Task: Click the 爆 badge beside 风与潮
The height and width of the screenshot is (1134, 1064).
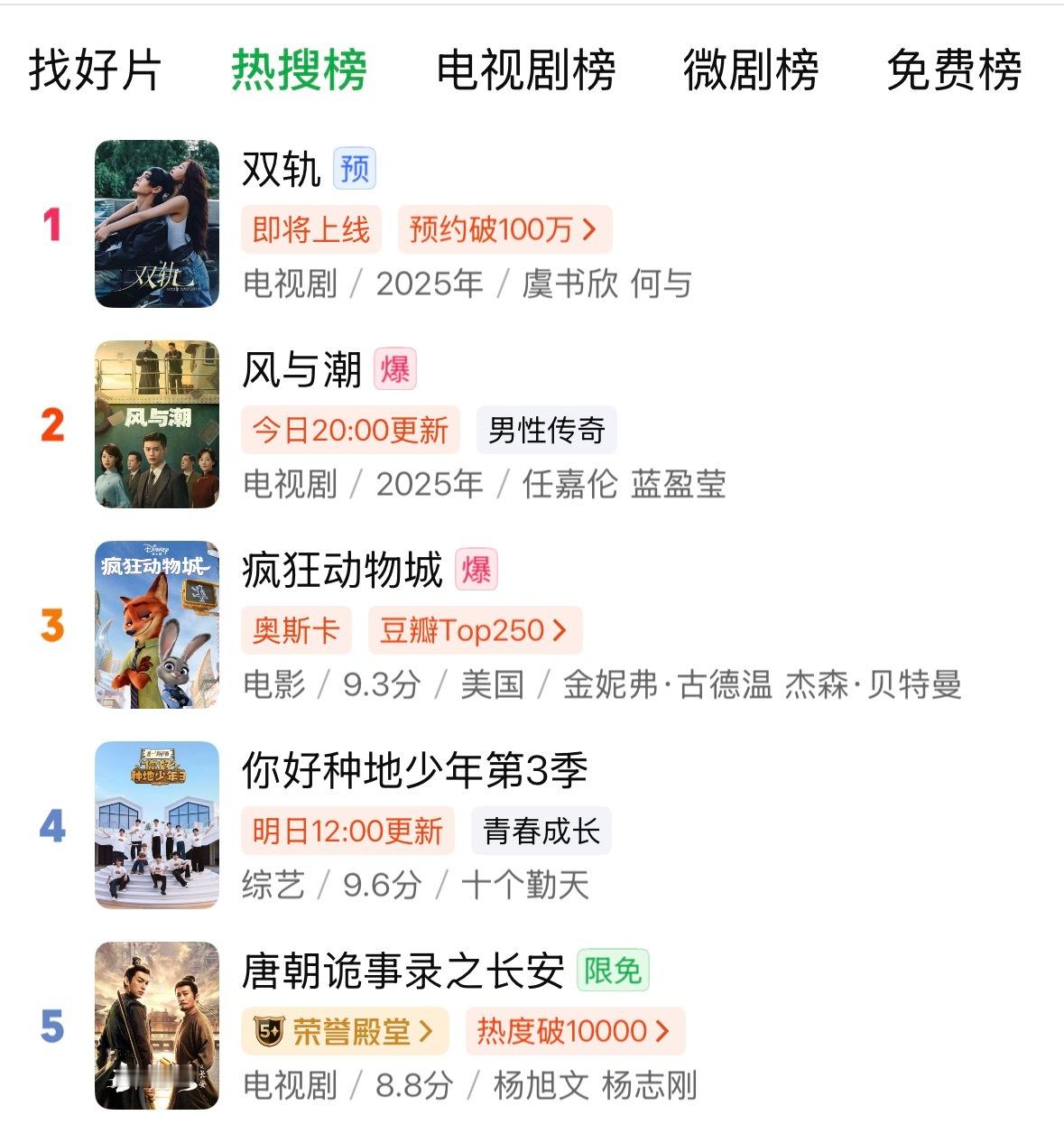Action: click(x=394, y=369)
